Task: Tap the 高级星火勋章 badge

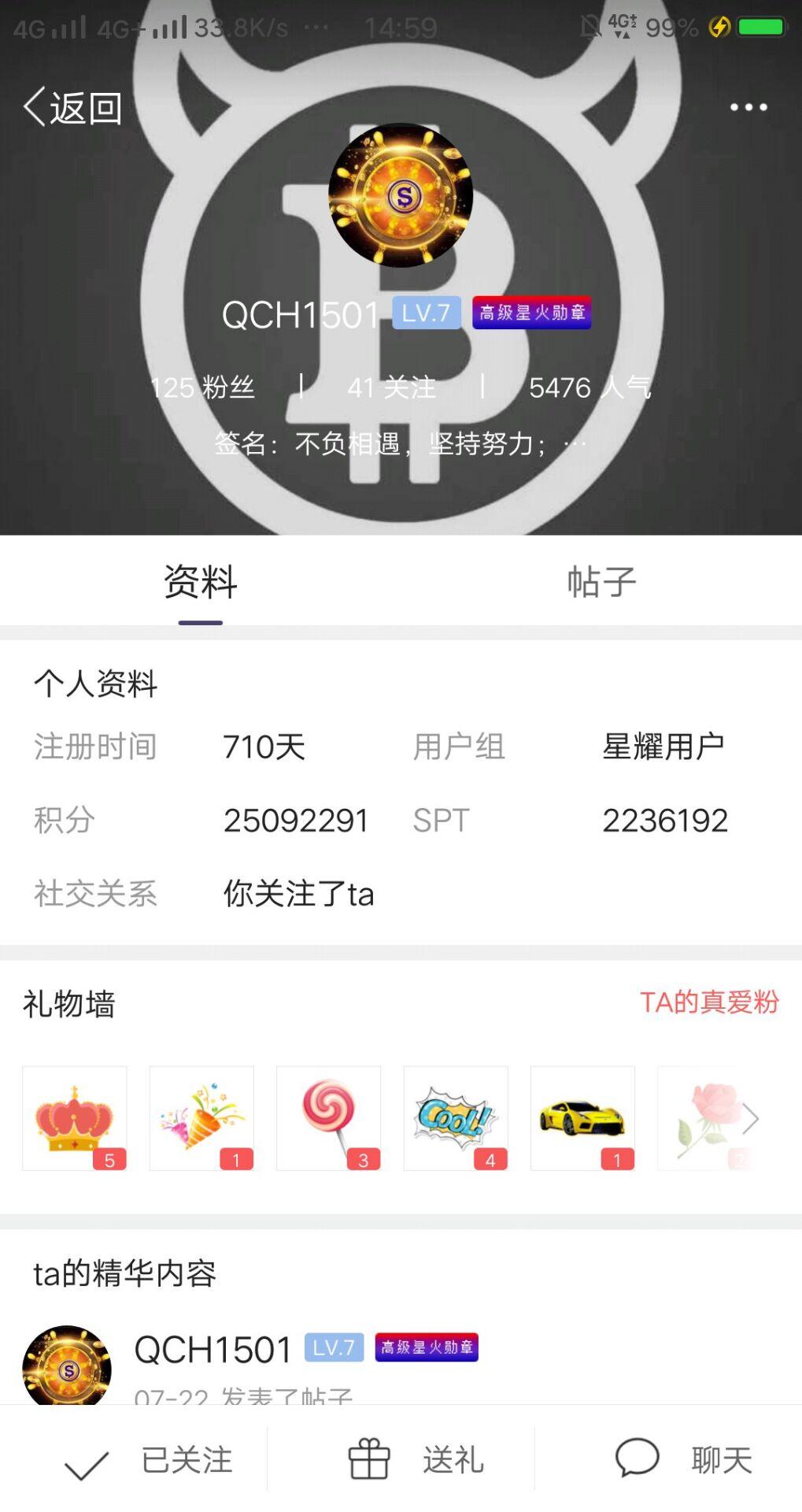Action: coord(532,312)
